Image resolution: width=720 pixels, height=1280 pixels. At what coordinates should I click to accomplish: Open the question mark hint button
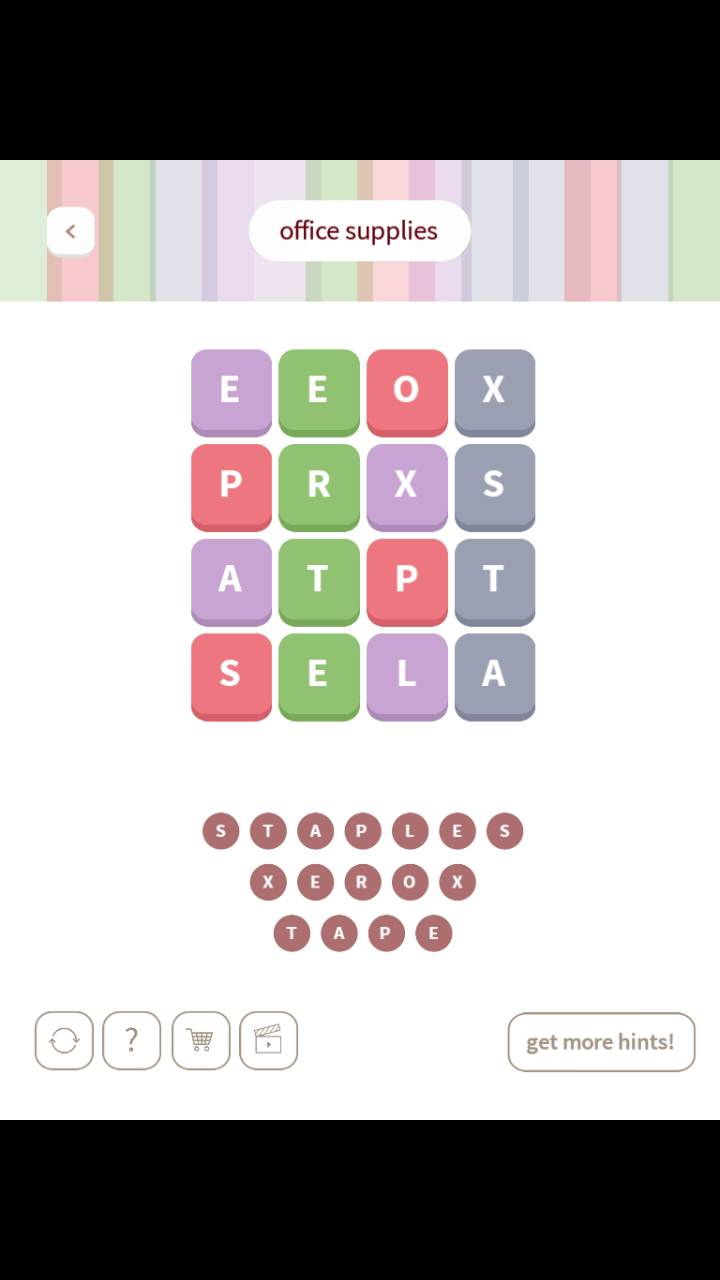(131, 1041)
